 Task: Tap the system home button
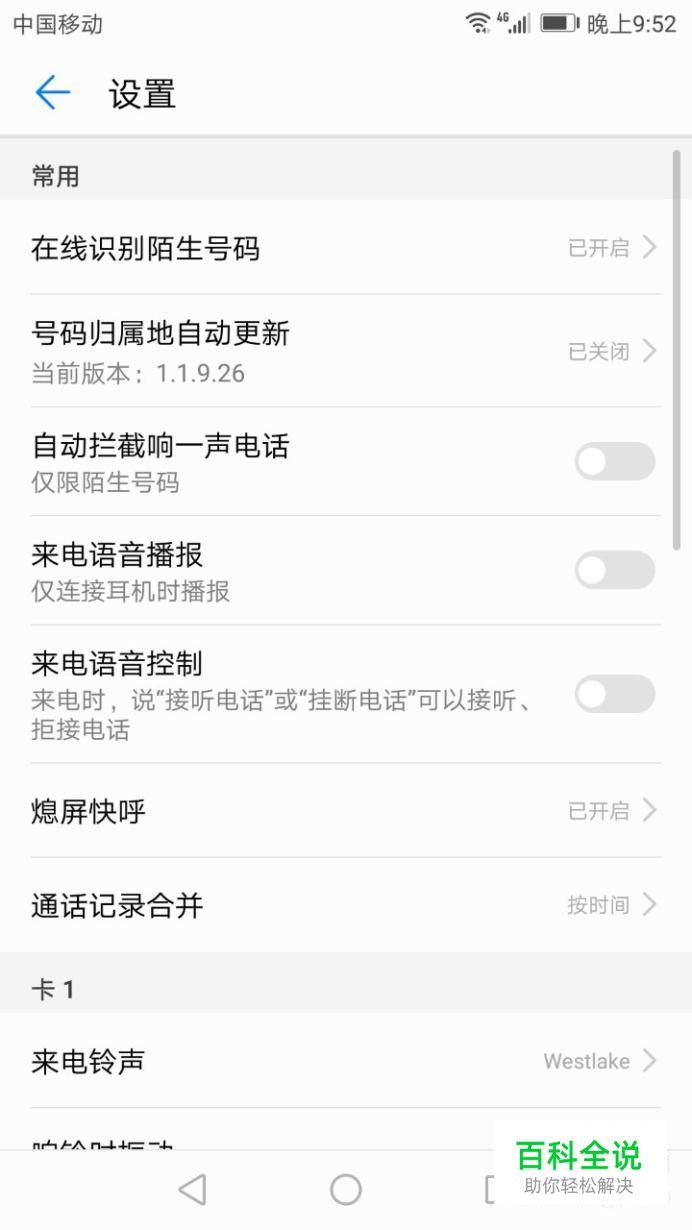coord(346,1189)
